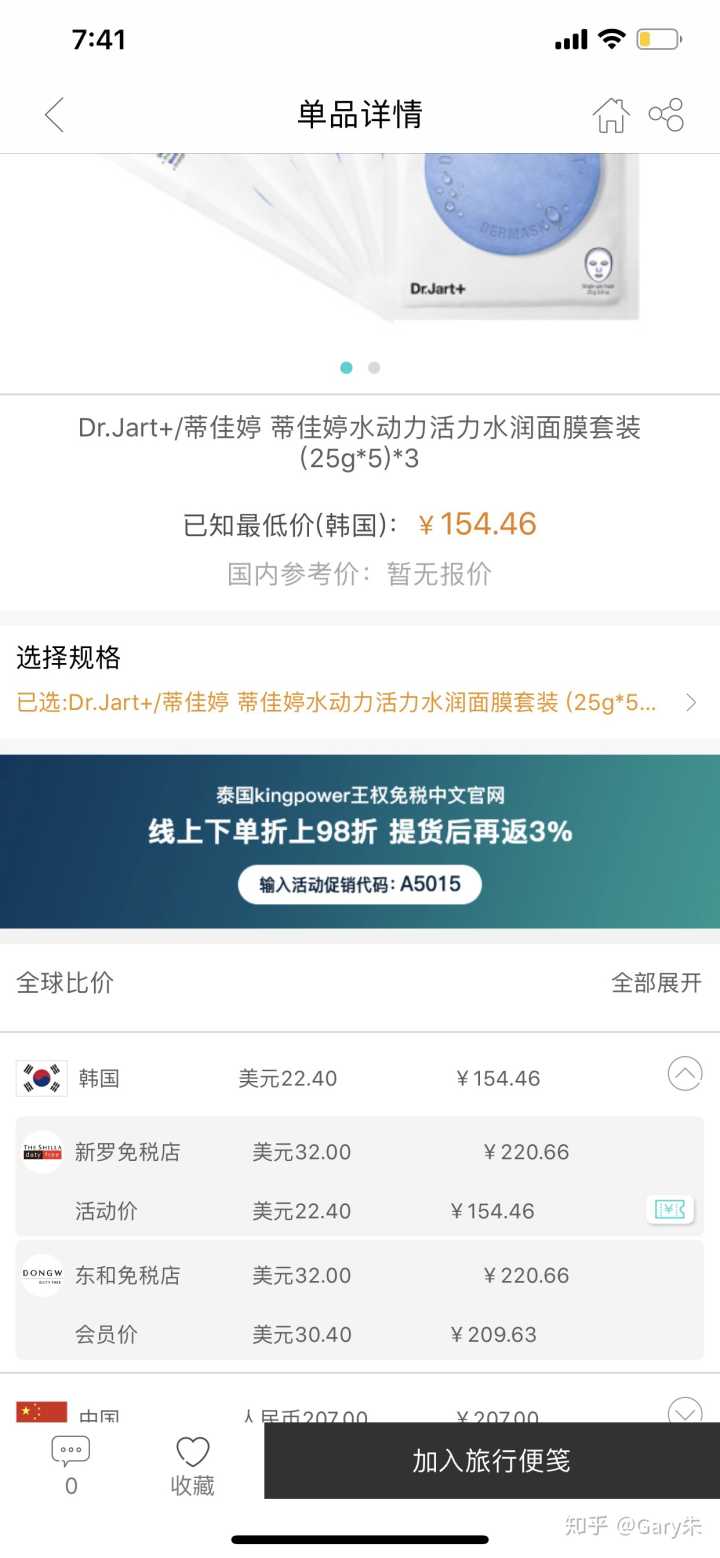This screenshot has width=720, height=1558.
Task: Share this product
Action: pos(666,115)
